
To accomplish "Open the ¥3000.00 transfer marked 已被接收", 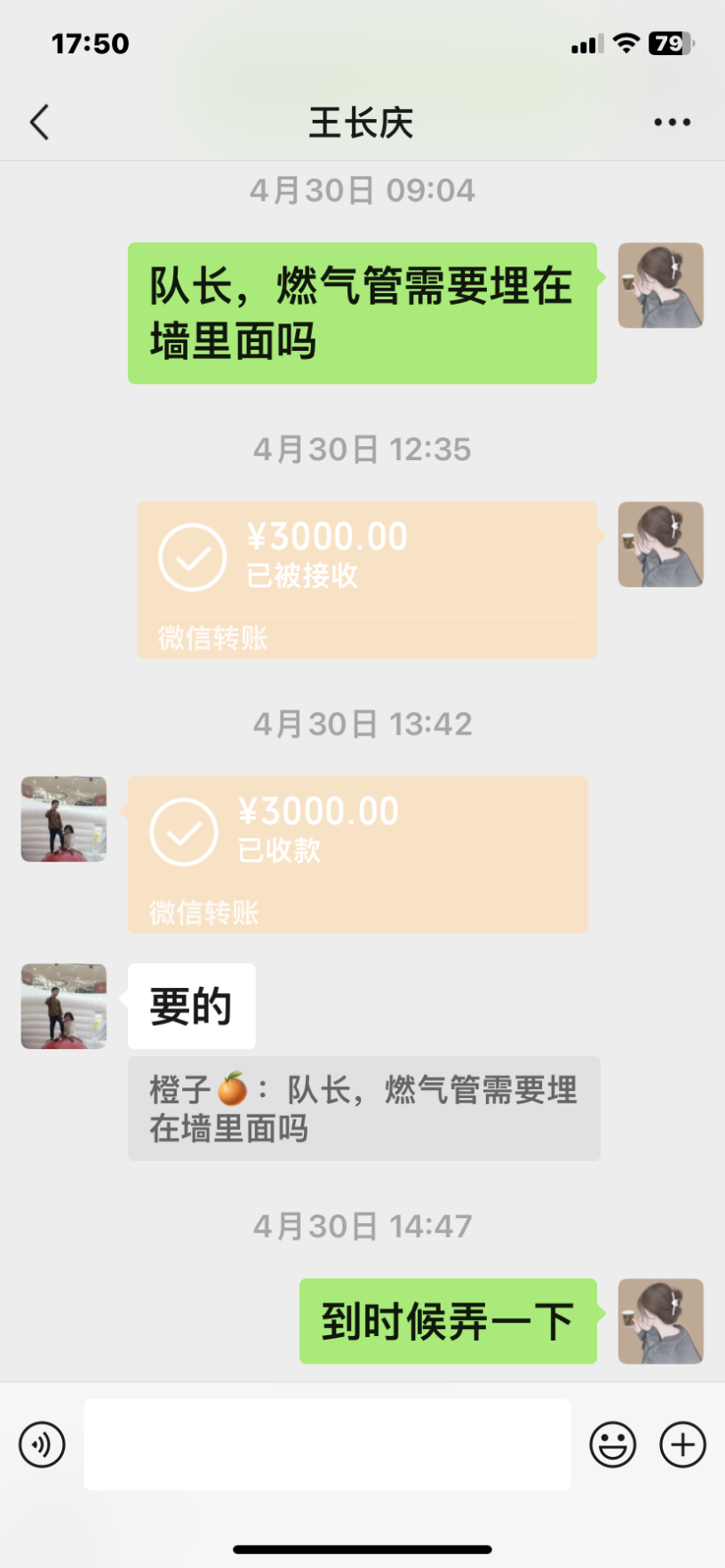I will point(366,579).
